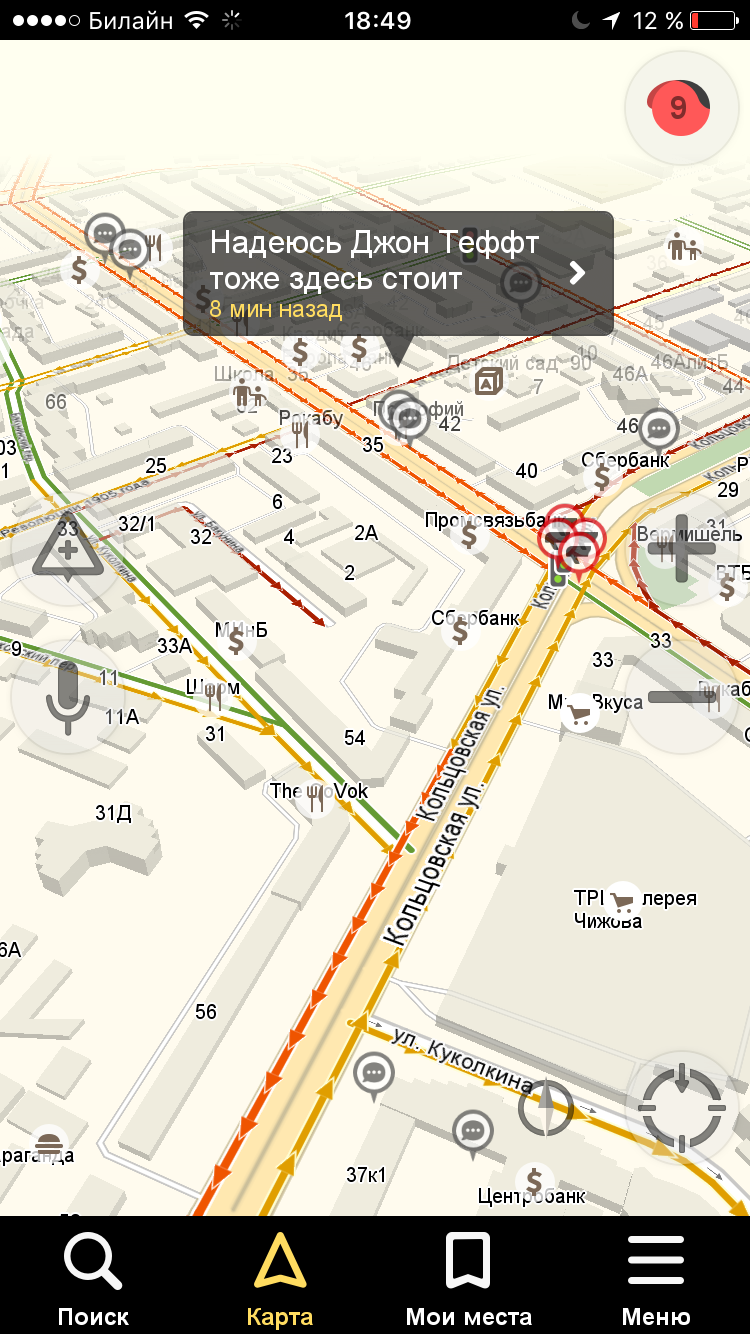Tap the compass to reset orientation
Screen dimensions: 750x1334
[x=545, y=1107]
